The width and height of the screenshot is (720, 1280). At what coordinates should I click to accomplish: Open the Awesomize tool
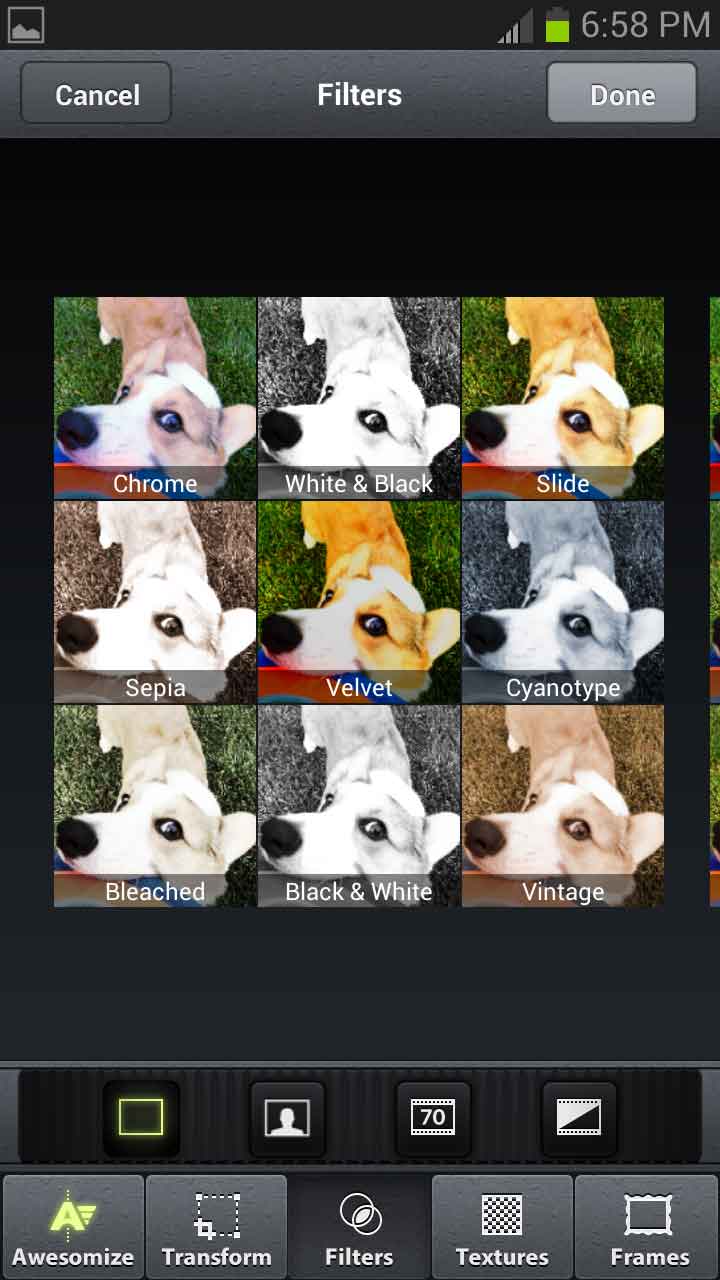click(x=73, y=1227)
